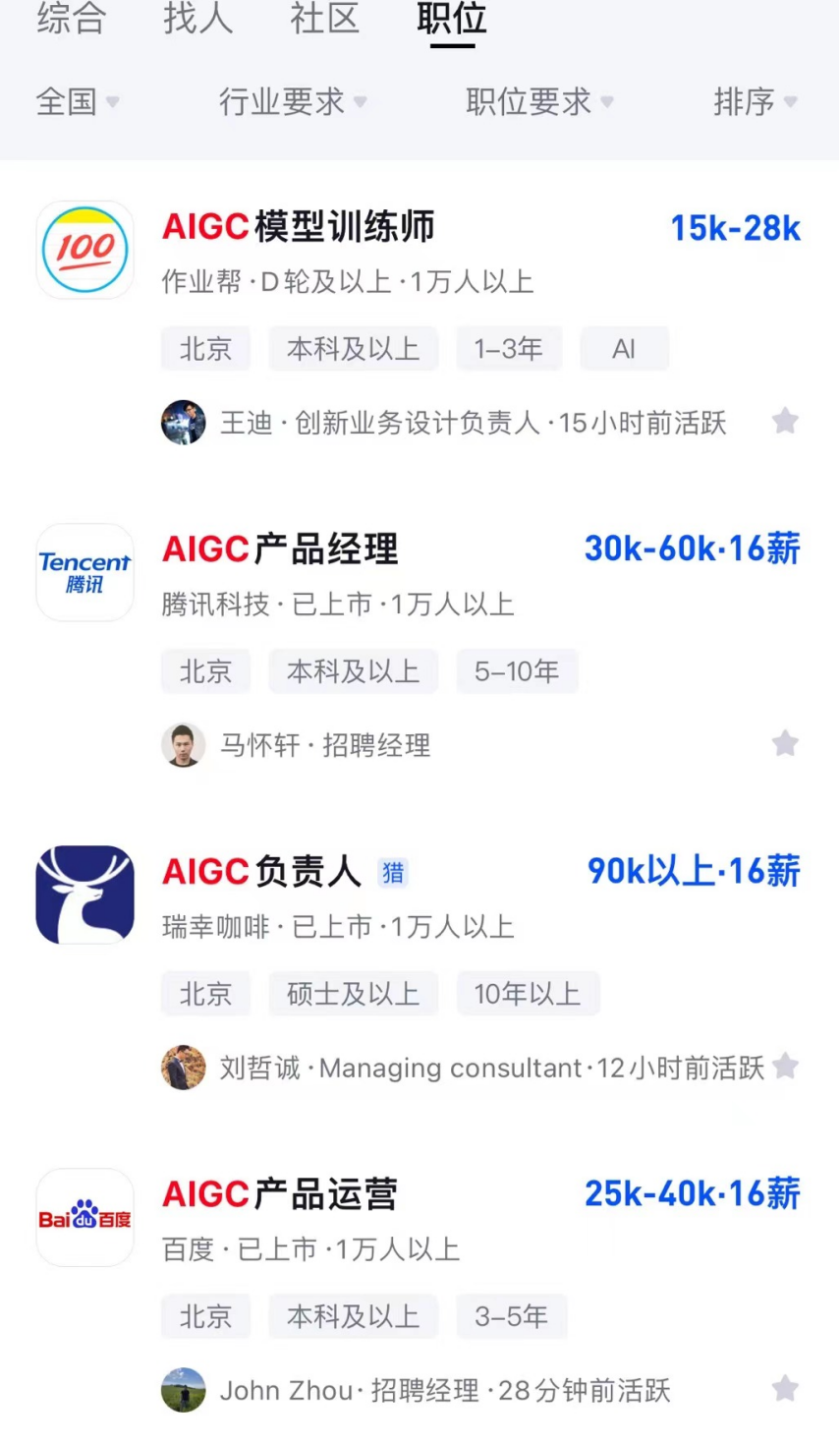This screenshot has height=1446, width=840.
Task: Star the AIGC模型训练师 job by 王迪
Action: (785, 422)
